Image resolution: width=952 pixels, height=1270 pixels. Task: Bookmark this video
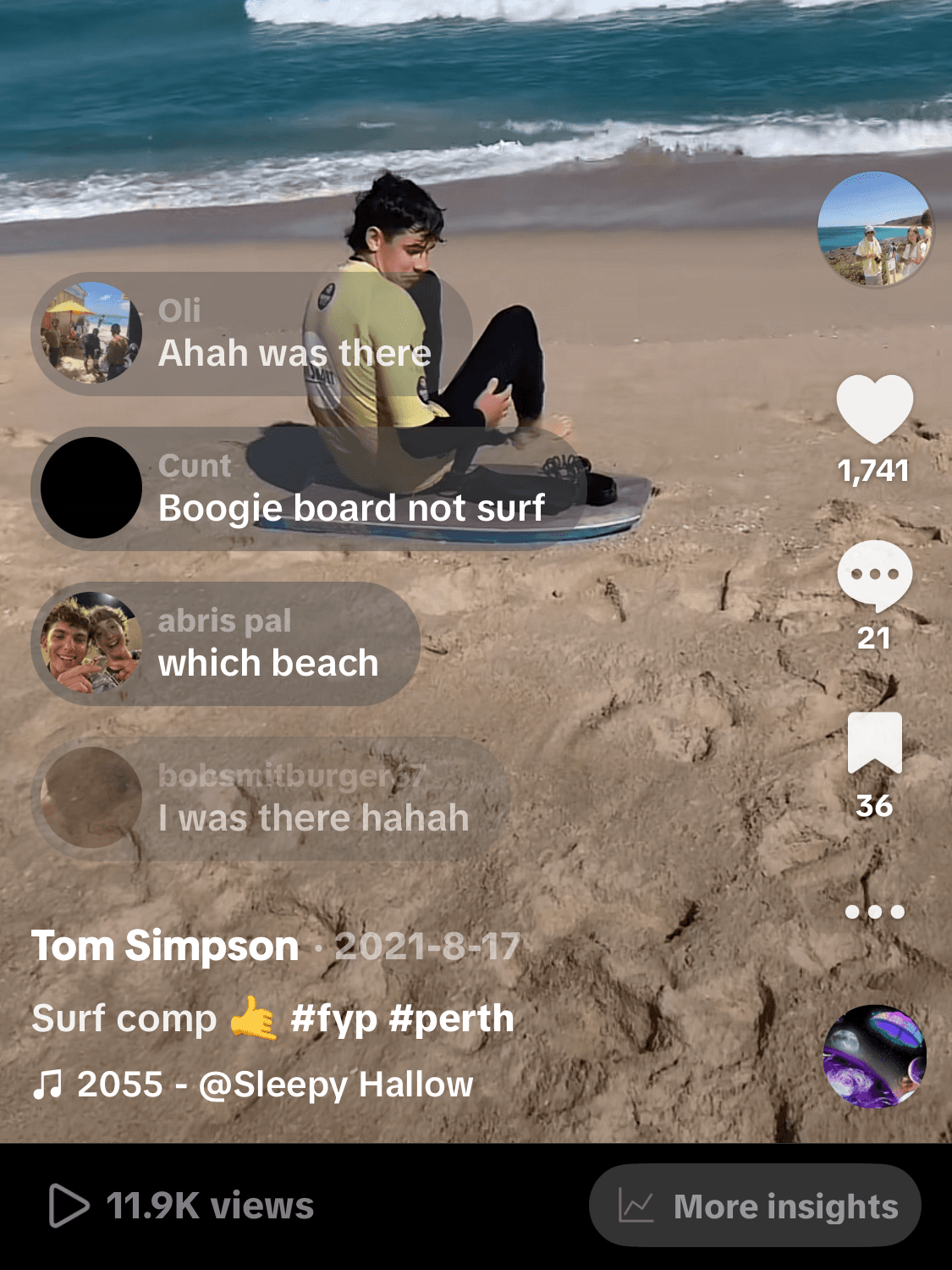pyautogui.click(x=874, y=743)
